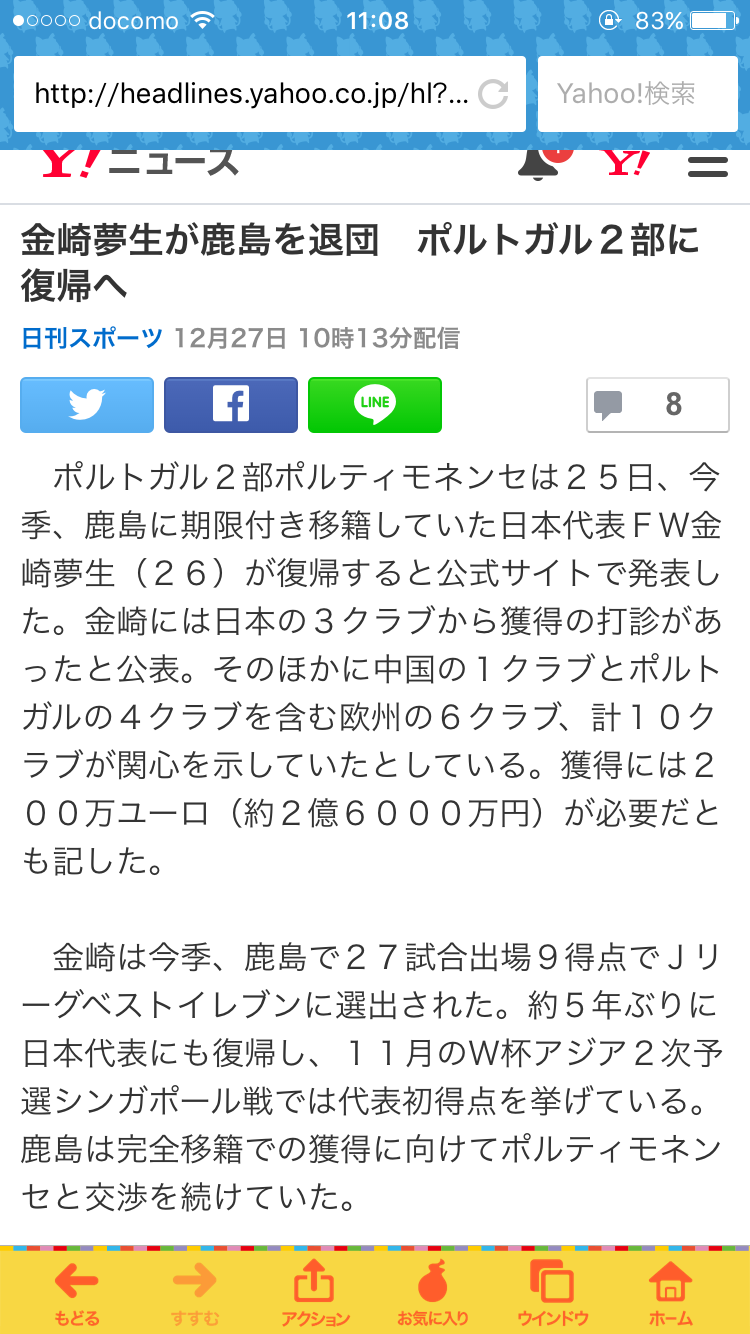Image resolution: width=750 pixels, height=1334 pixels.
Task: Share the article on Facebook
Action: coord(231,405)
